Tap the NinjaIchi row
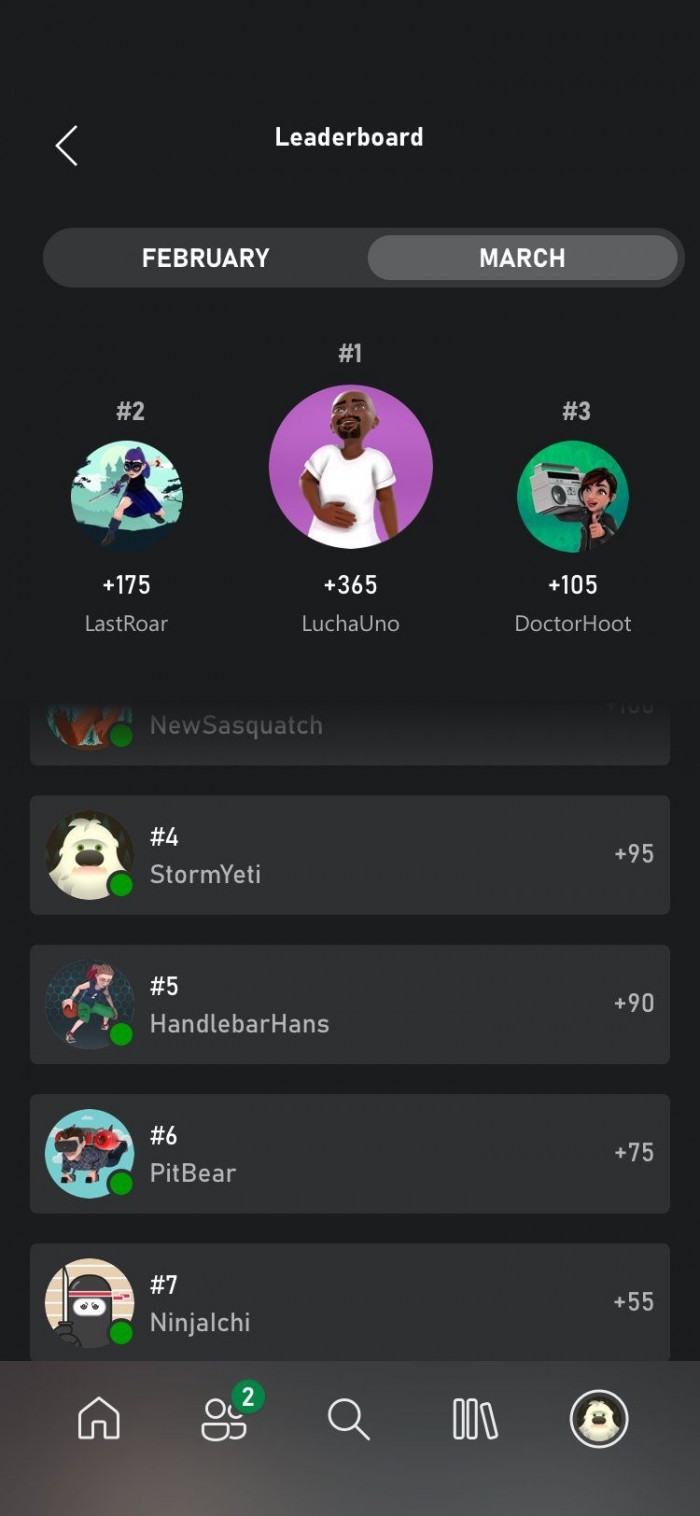The height and width of the screenshot is (1516, 700). [350, 1301]
